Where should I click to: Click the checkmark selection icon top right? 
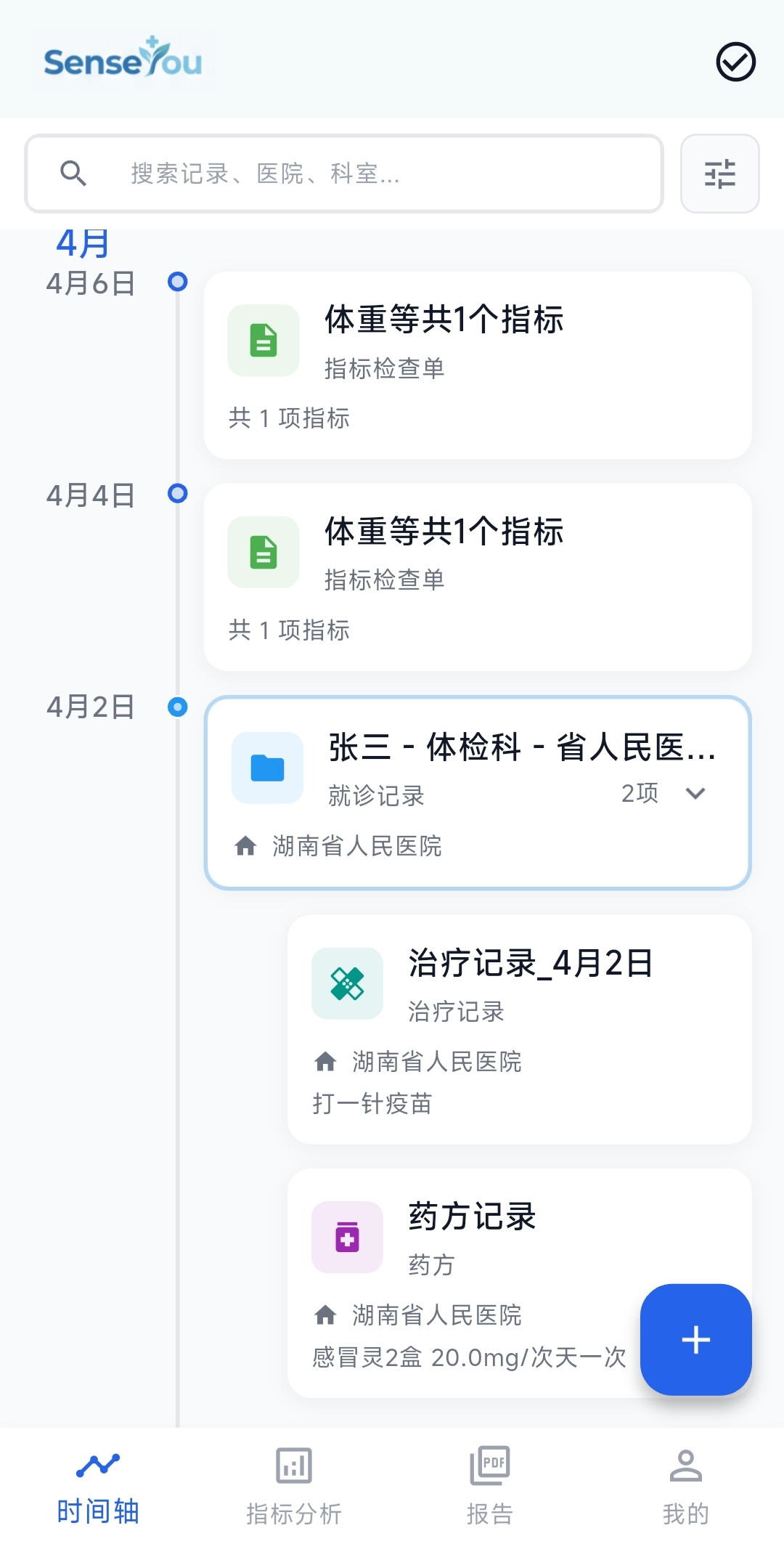pyautogui.click(x=735, y=62)
